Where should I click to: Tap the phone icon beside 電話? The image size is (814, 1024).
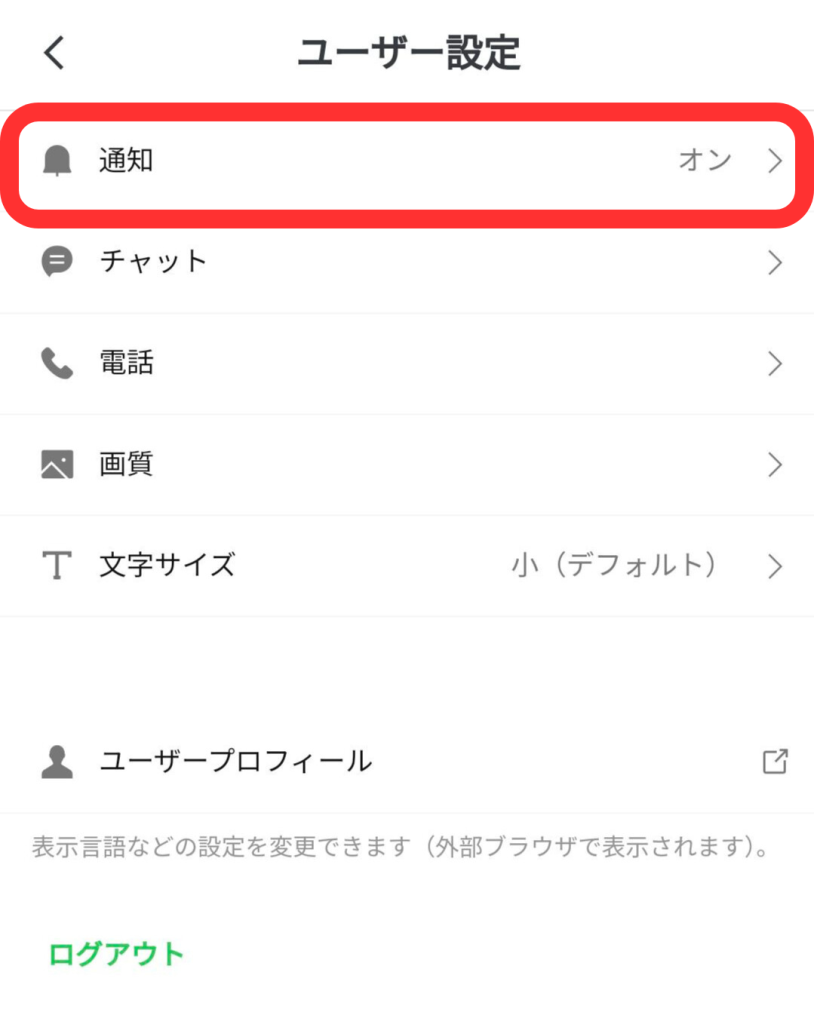[x=57, y=363]
